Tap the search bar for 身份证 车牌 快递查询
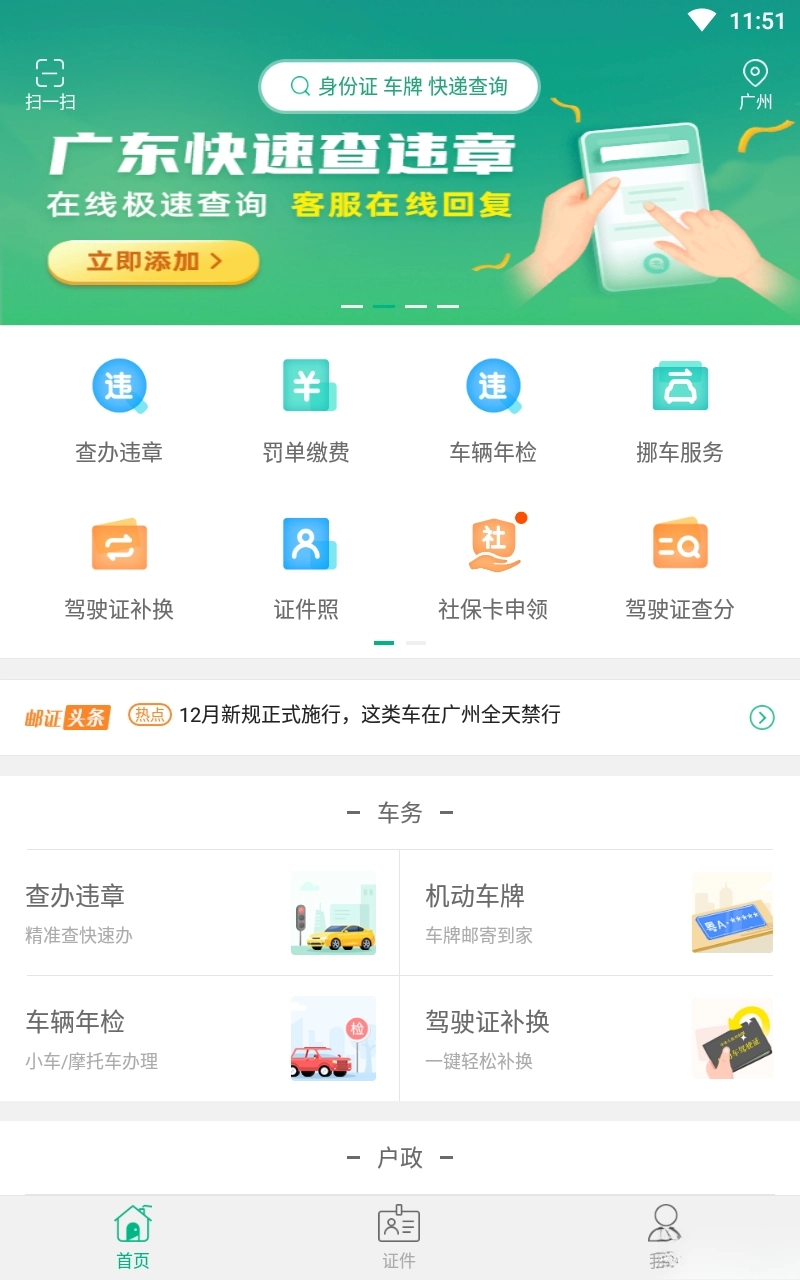 click(398, 86)
